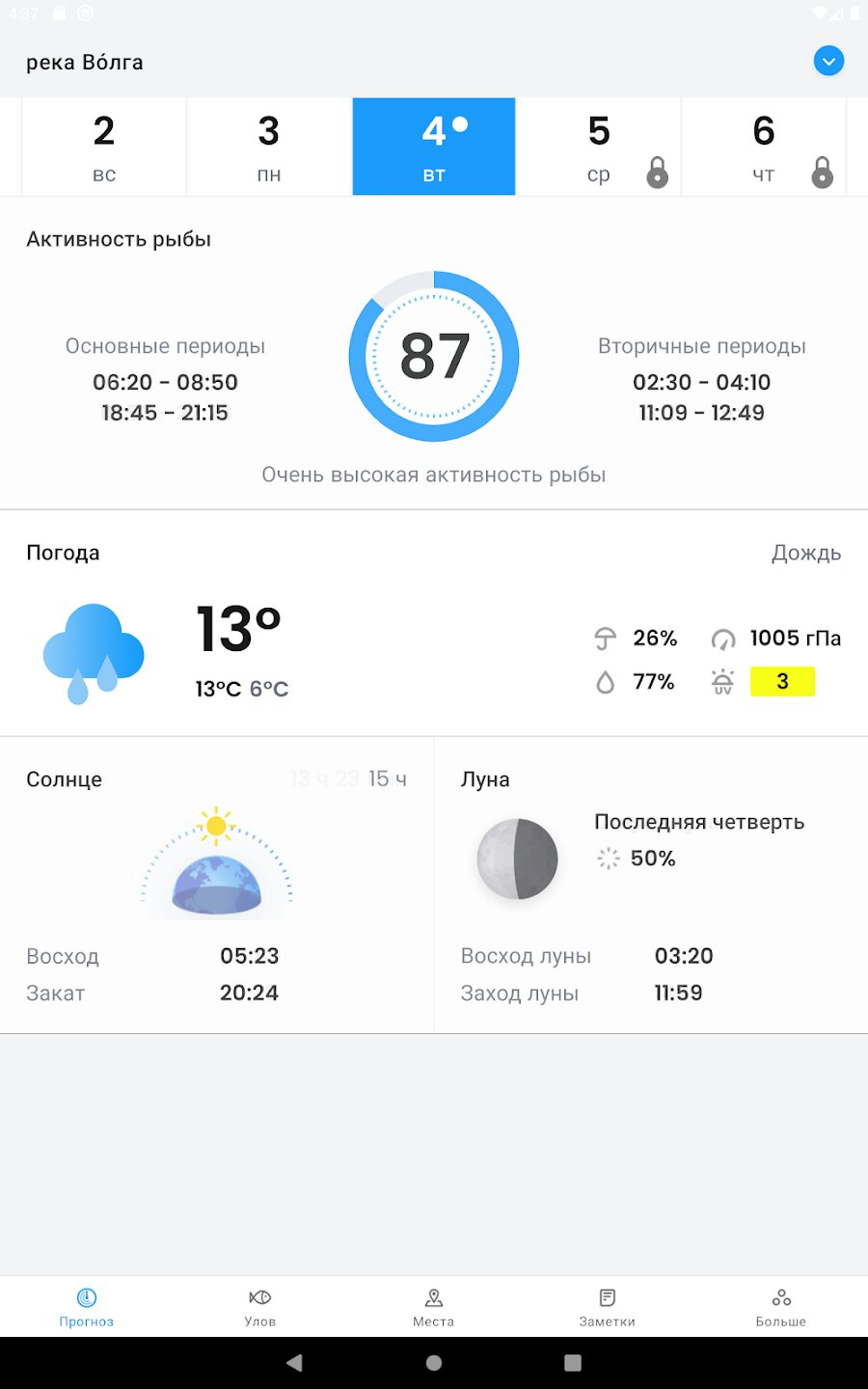868x1389 pixels.
Task: Tap the system back button
Action: tap(295, 1363)
